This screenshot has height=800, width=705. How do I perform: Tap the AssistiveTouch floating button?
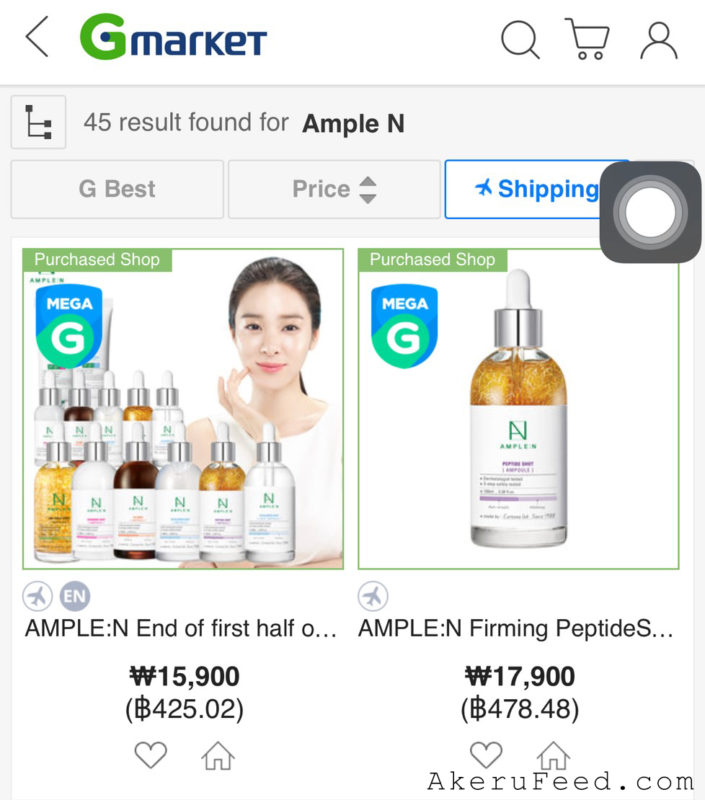tap(650, 212)
